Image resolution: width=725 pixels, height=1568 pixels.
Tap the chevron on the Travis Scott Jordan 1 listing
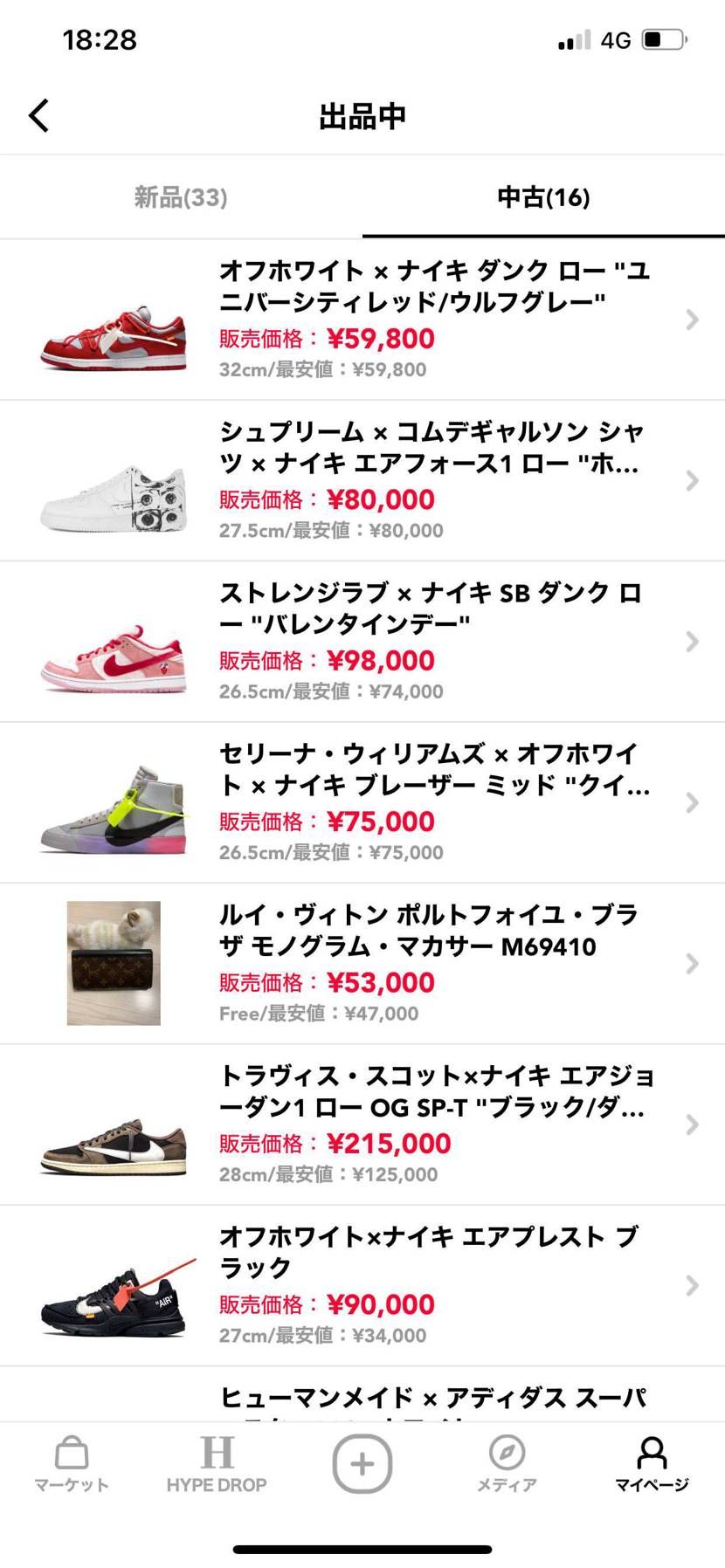pos(692,1124)
